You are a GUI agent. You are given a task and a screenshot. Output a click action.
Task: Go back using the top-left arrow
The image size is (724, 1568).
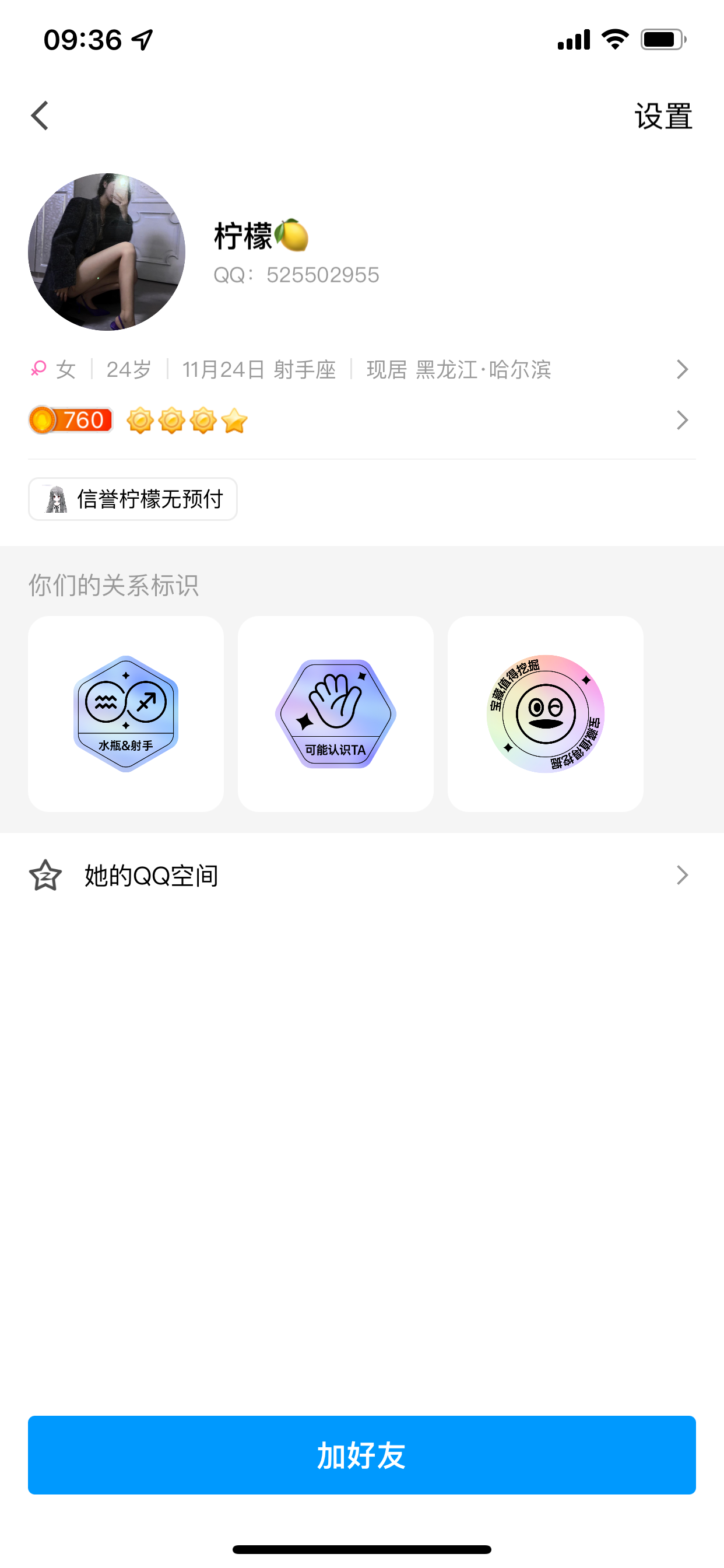40,116
